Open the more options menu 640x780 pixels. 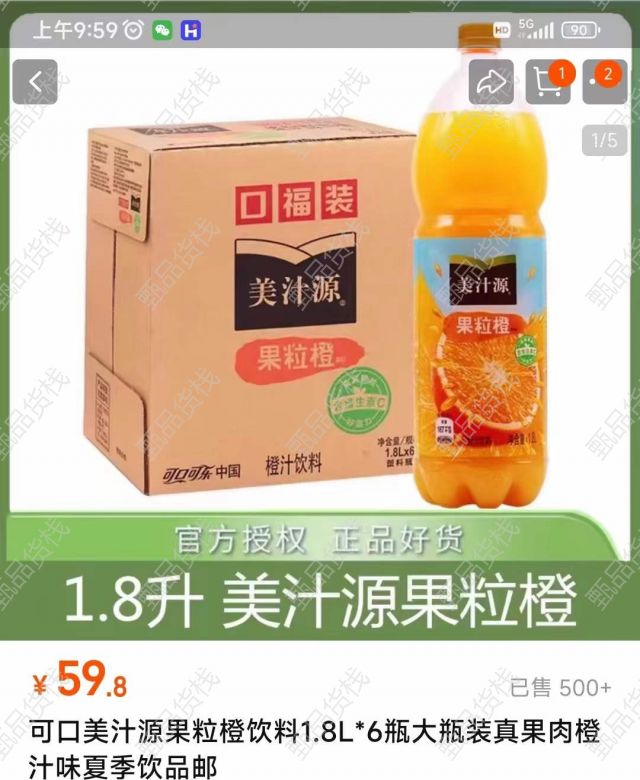[x=603, y=82]
